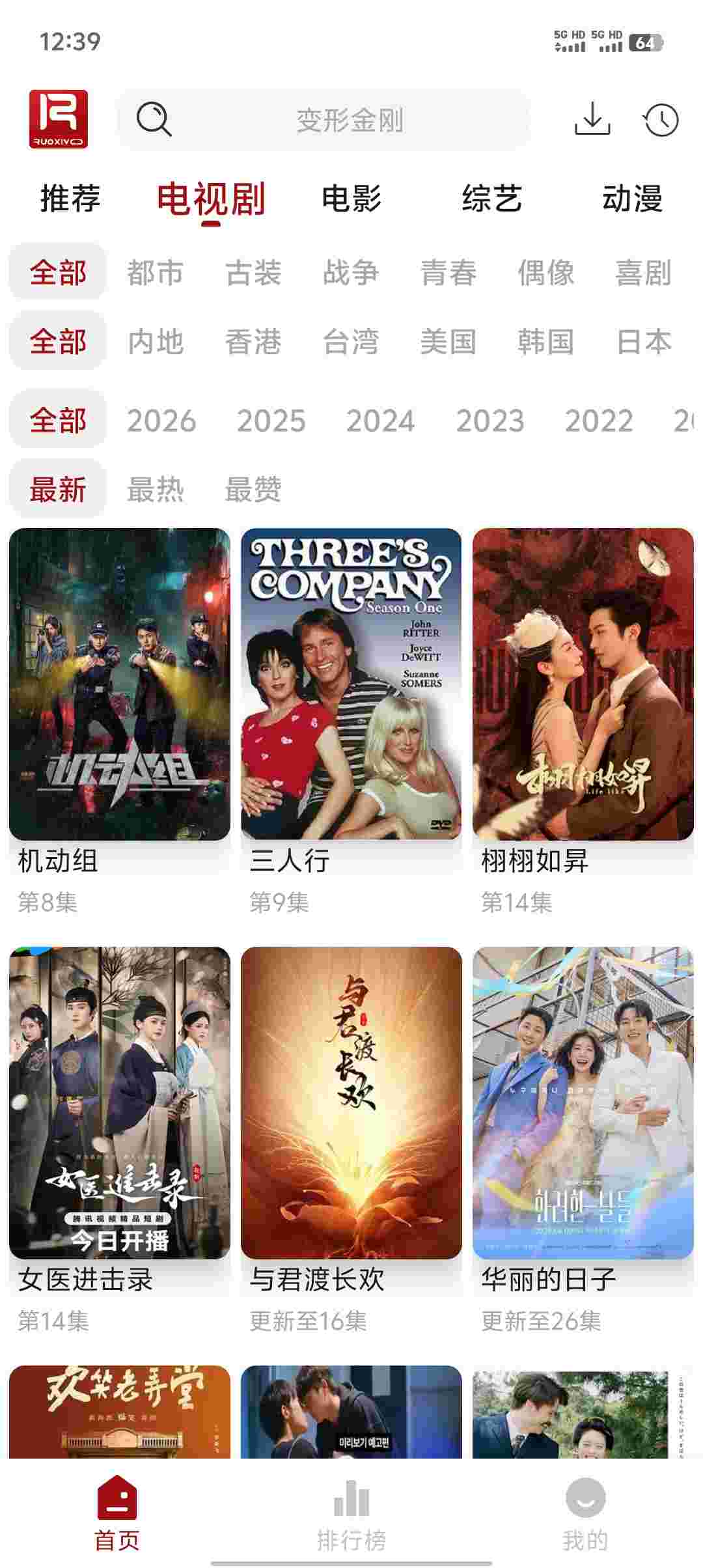
Task: Sort the list by 最热
Action: [x=156, y=489]
